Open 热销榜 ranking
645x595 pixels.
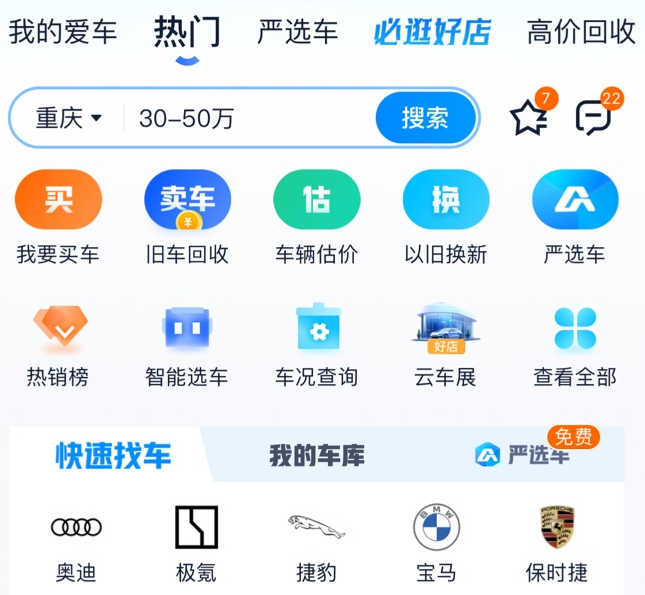pos(58,345)
